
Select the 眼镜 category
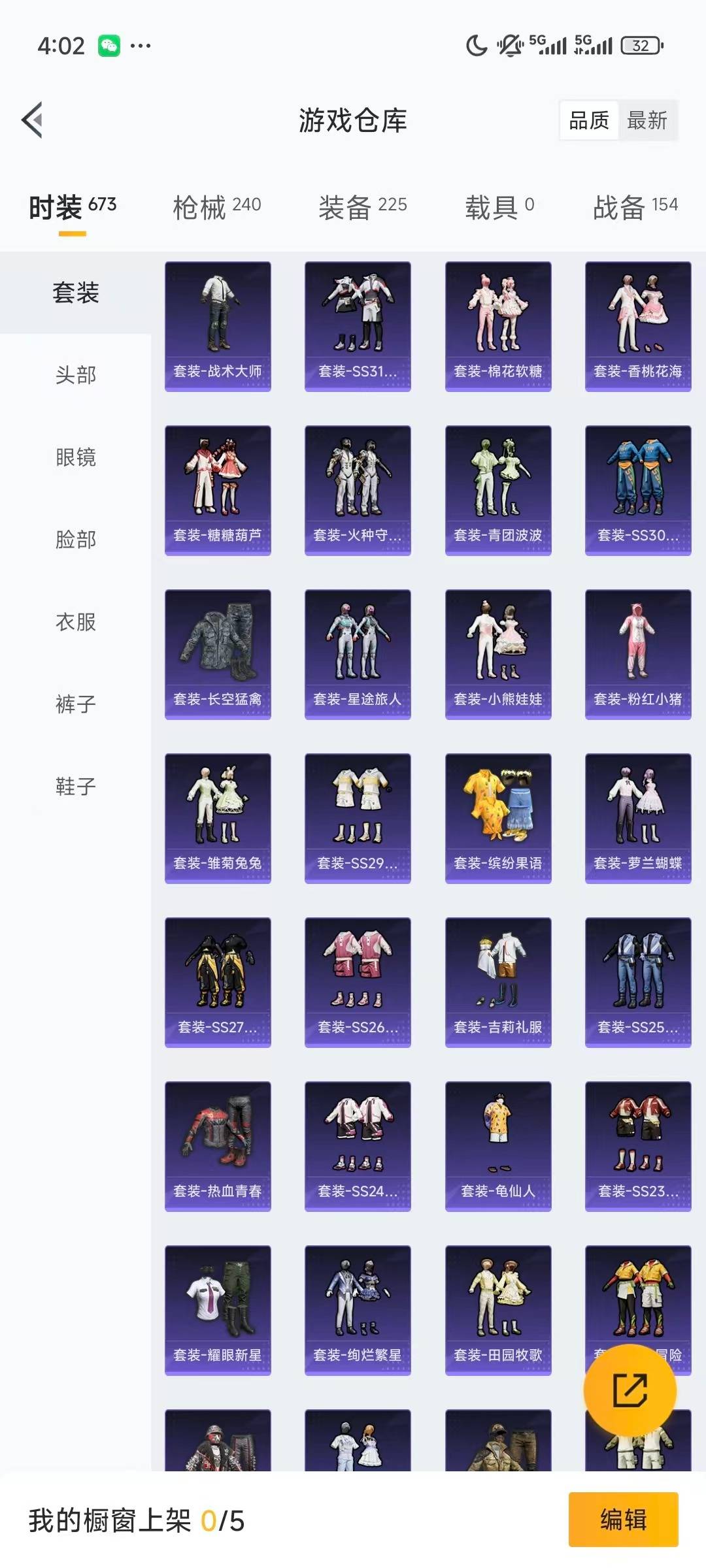point(76,457)
